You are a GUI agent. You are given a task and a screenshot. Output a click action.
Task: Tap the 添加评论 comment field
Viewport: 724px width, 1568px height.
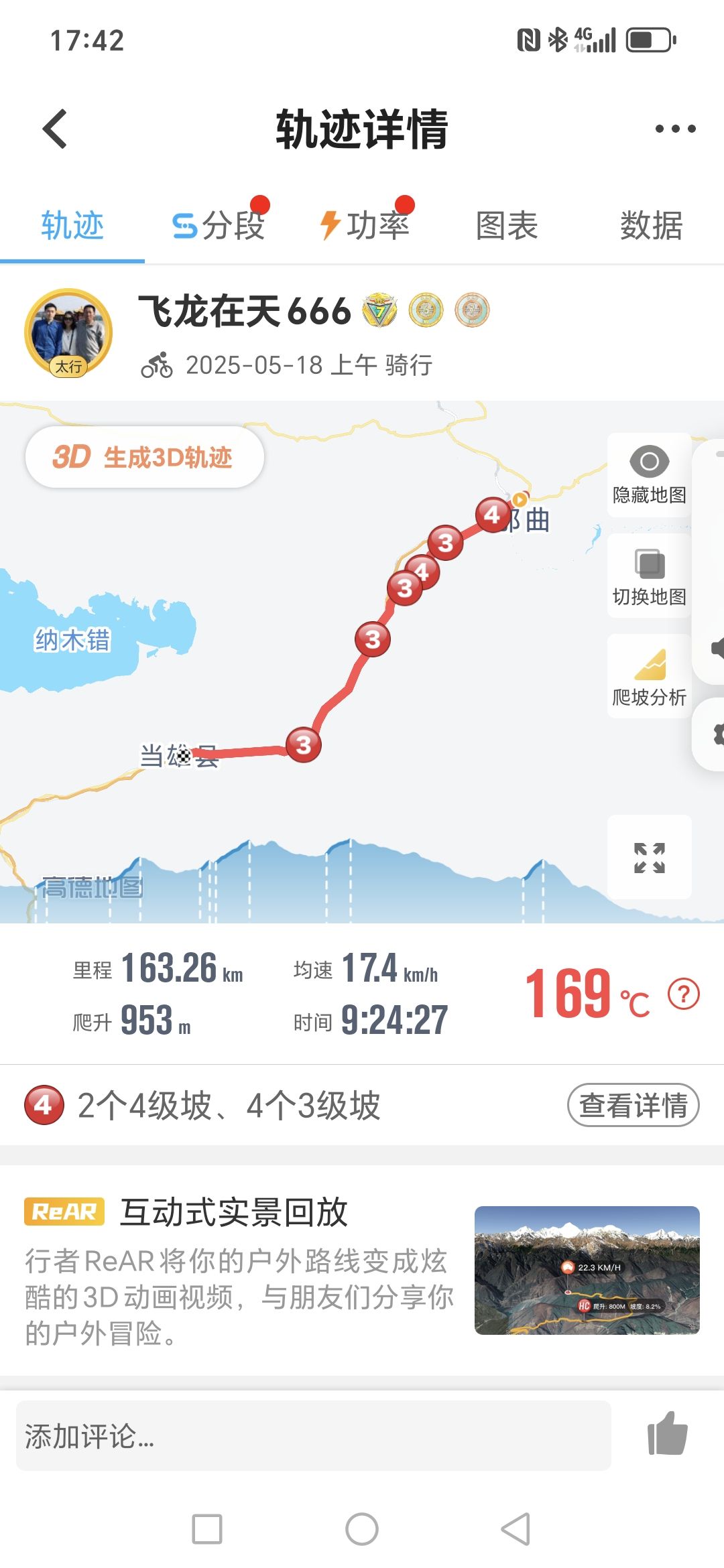click(x=313, y=1435)
